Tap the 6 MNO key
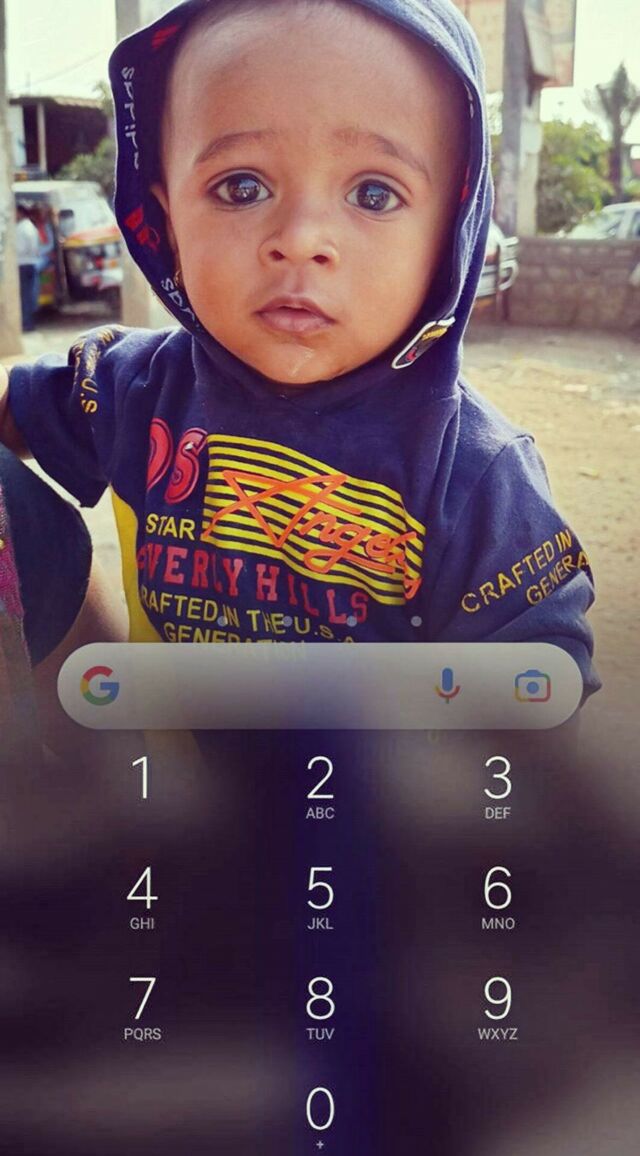 click(498, 896)
